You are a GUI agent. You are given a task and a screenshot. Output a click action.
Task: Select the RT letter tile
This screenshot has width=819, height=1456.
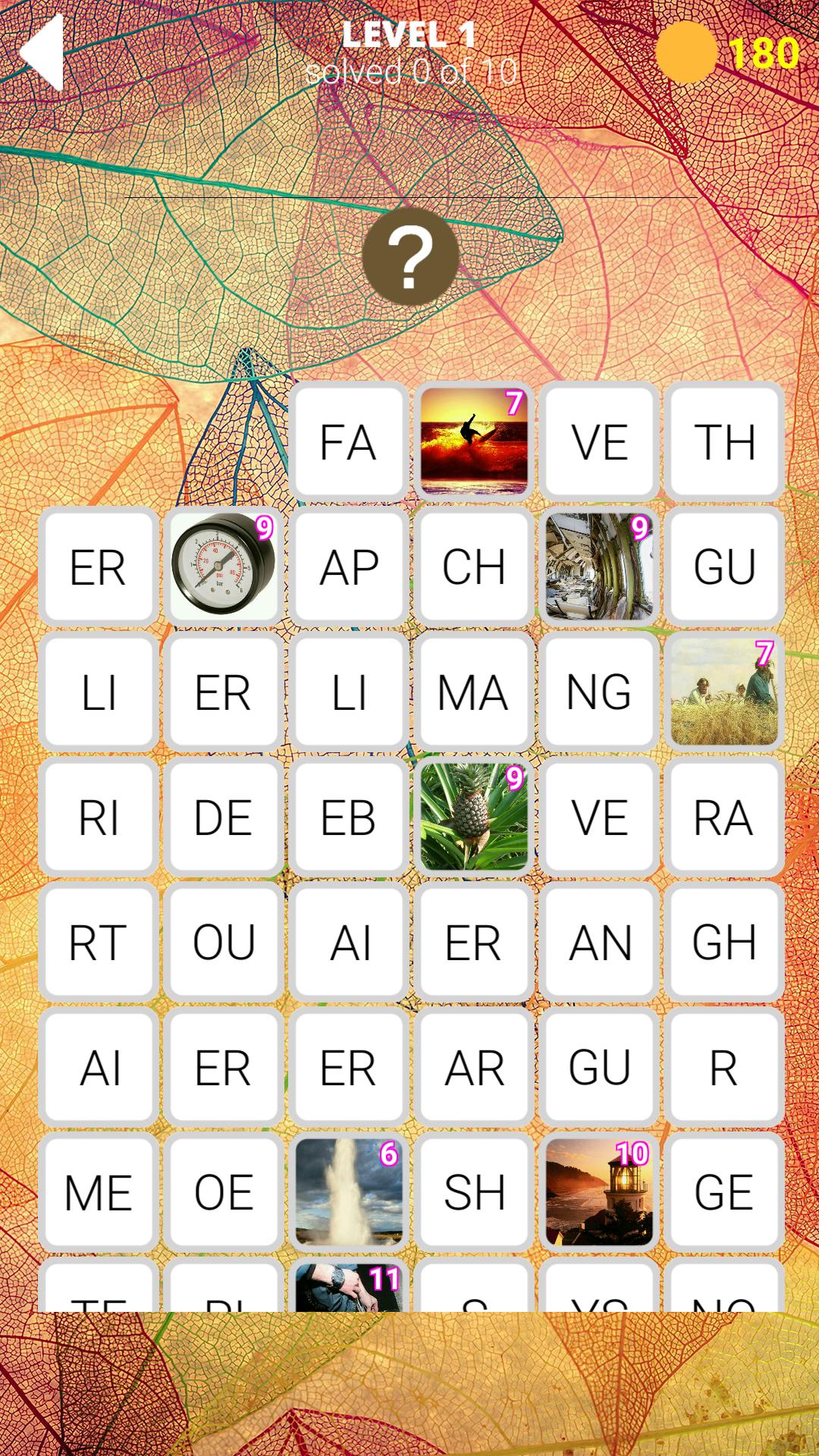pyautogui.click(x=99, y=942)
